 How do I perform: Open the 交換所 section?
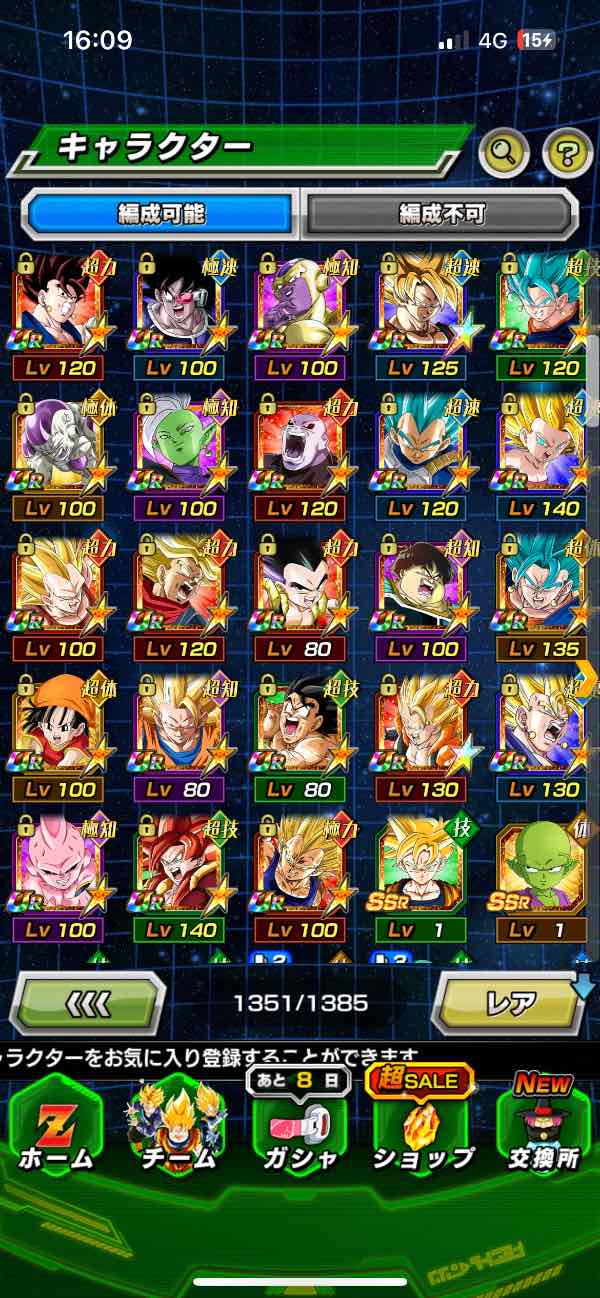(544, 1125)
